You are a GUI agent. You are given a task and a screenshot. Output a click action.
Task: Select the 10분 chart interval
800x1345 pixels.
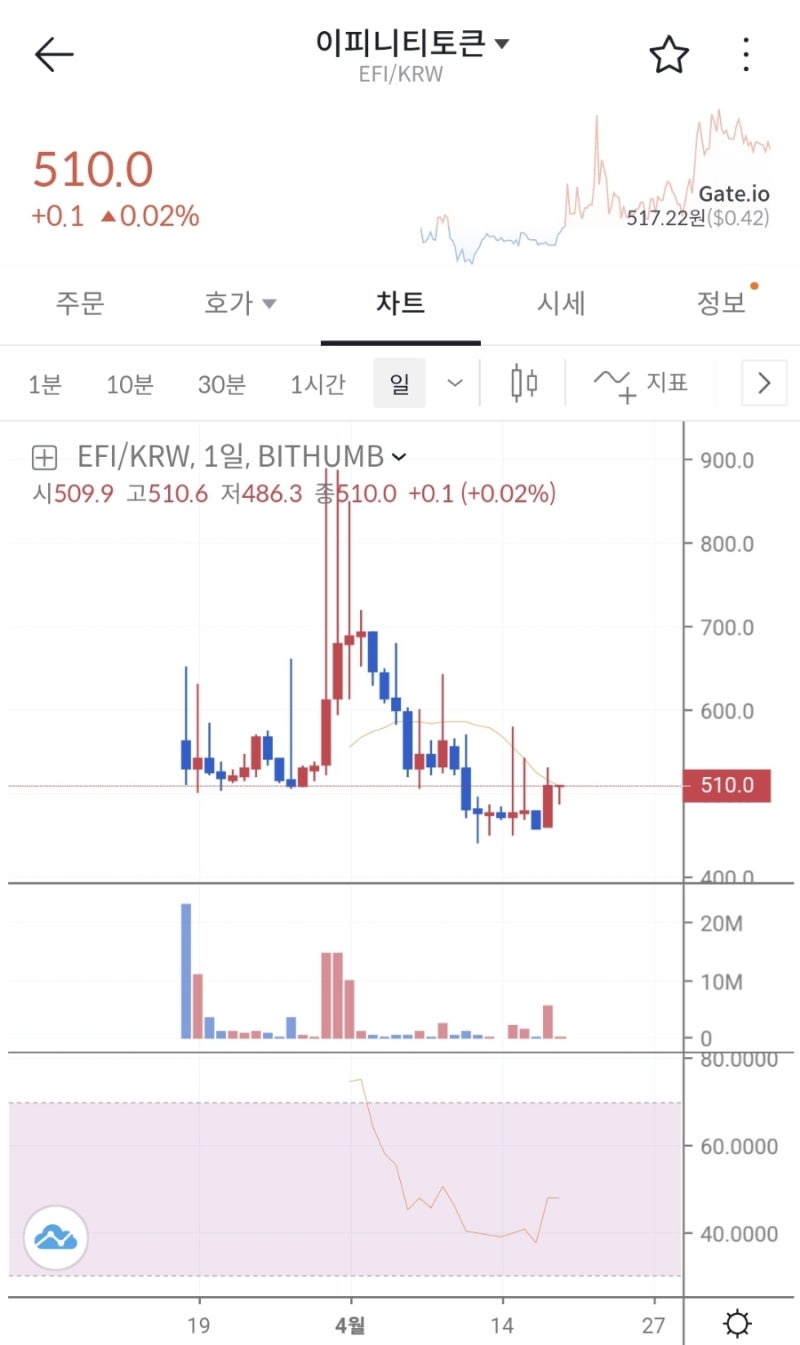(130, 383)
